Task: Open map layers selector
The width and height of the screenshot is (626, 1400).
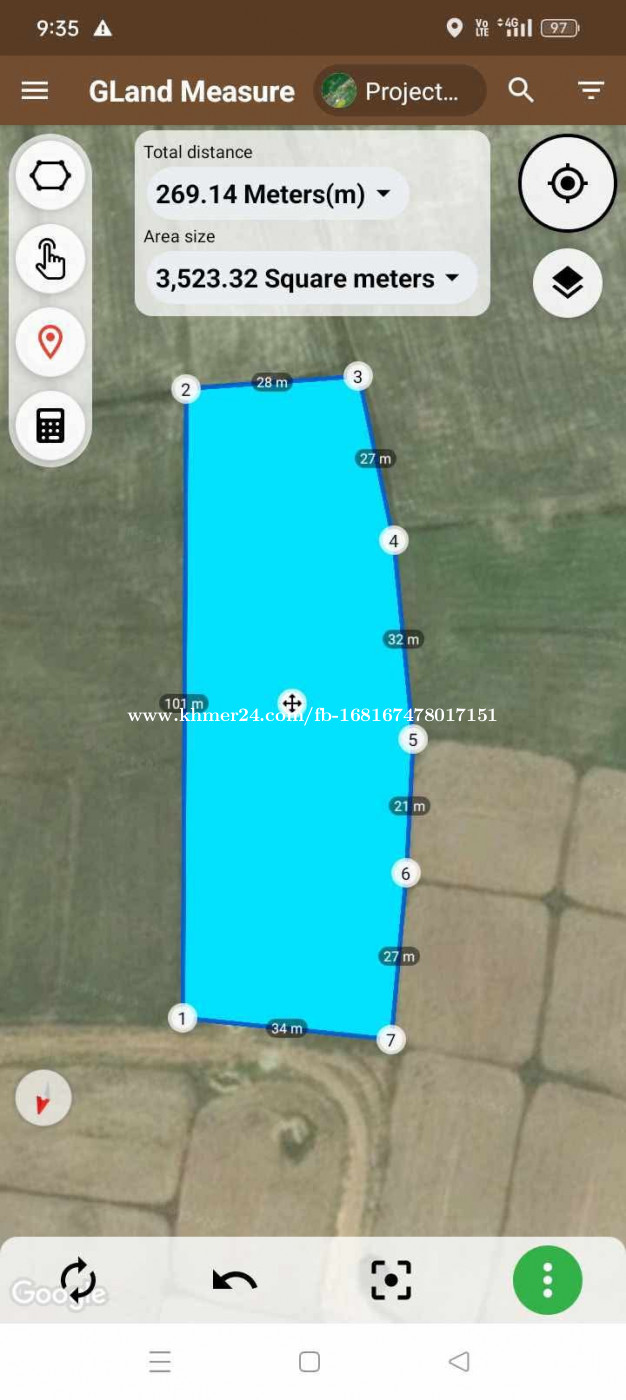Action: pos(567,283)
